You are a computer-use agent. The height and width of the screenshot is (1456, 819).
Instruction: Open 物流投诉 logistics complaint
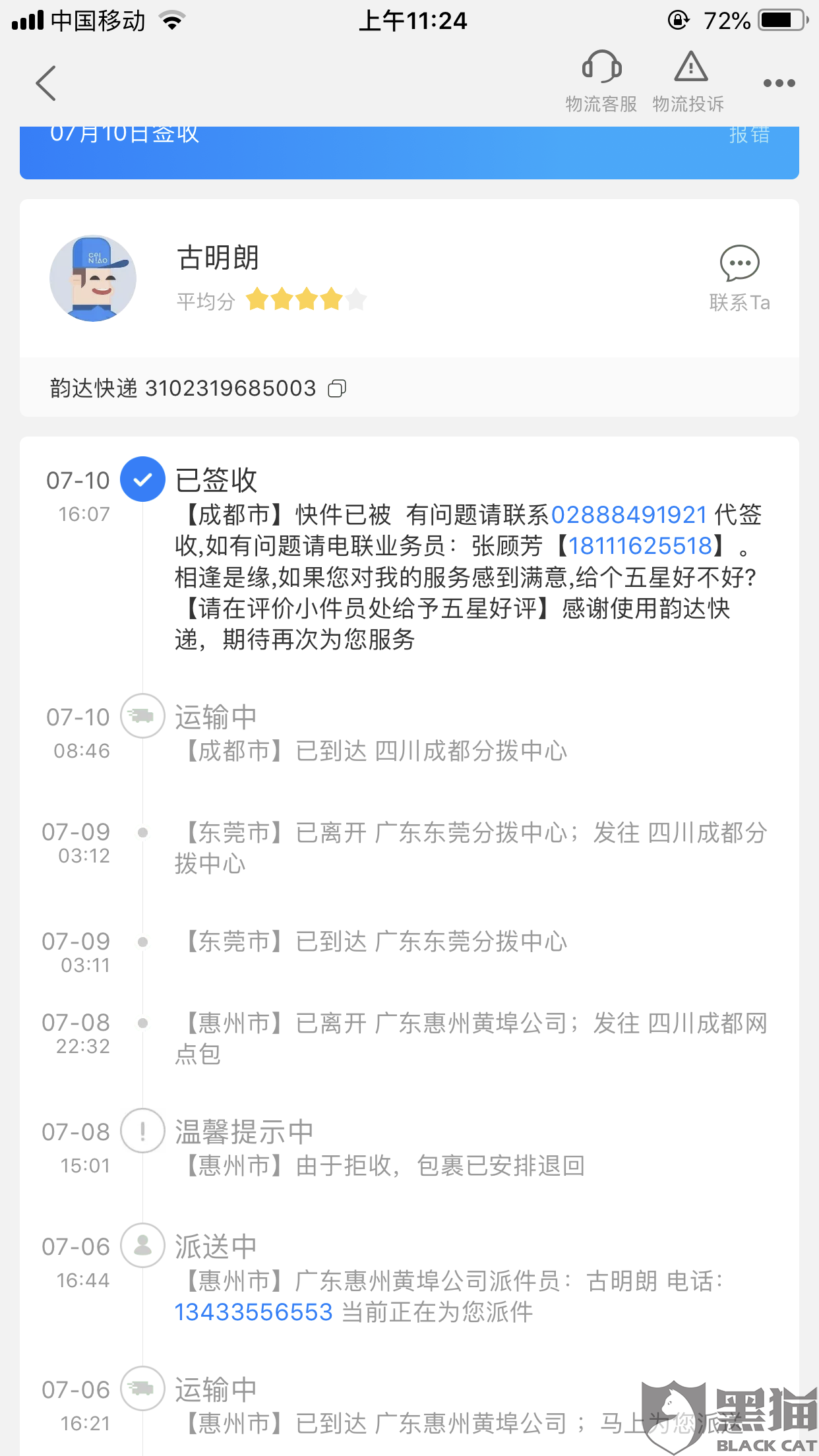688,82
